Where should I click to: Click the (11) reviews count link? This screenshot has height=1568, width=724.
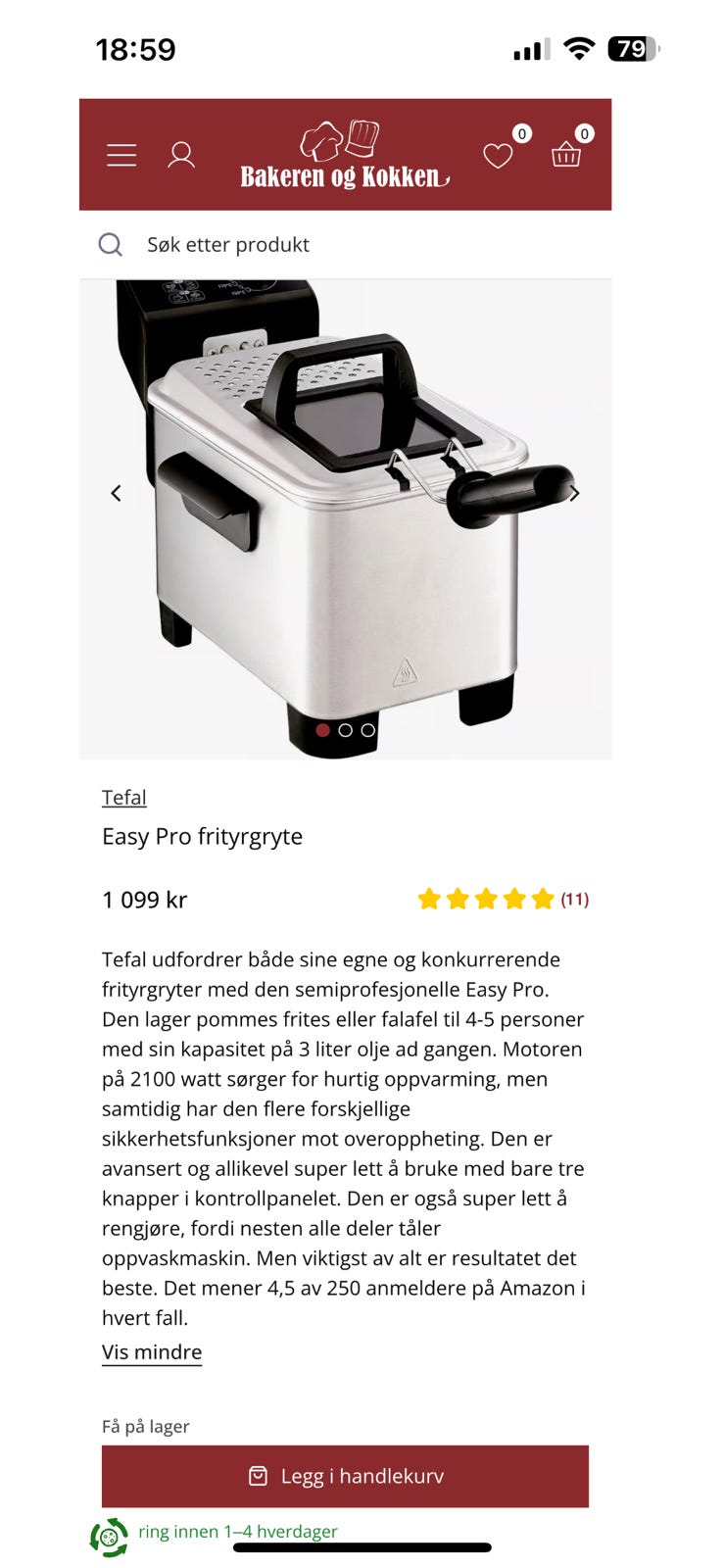(576, 898)
